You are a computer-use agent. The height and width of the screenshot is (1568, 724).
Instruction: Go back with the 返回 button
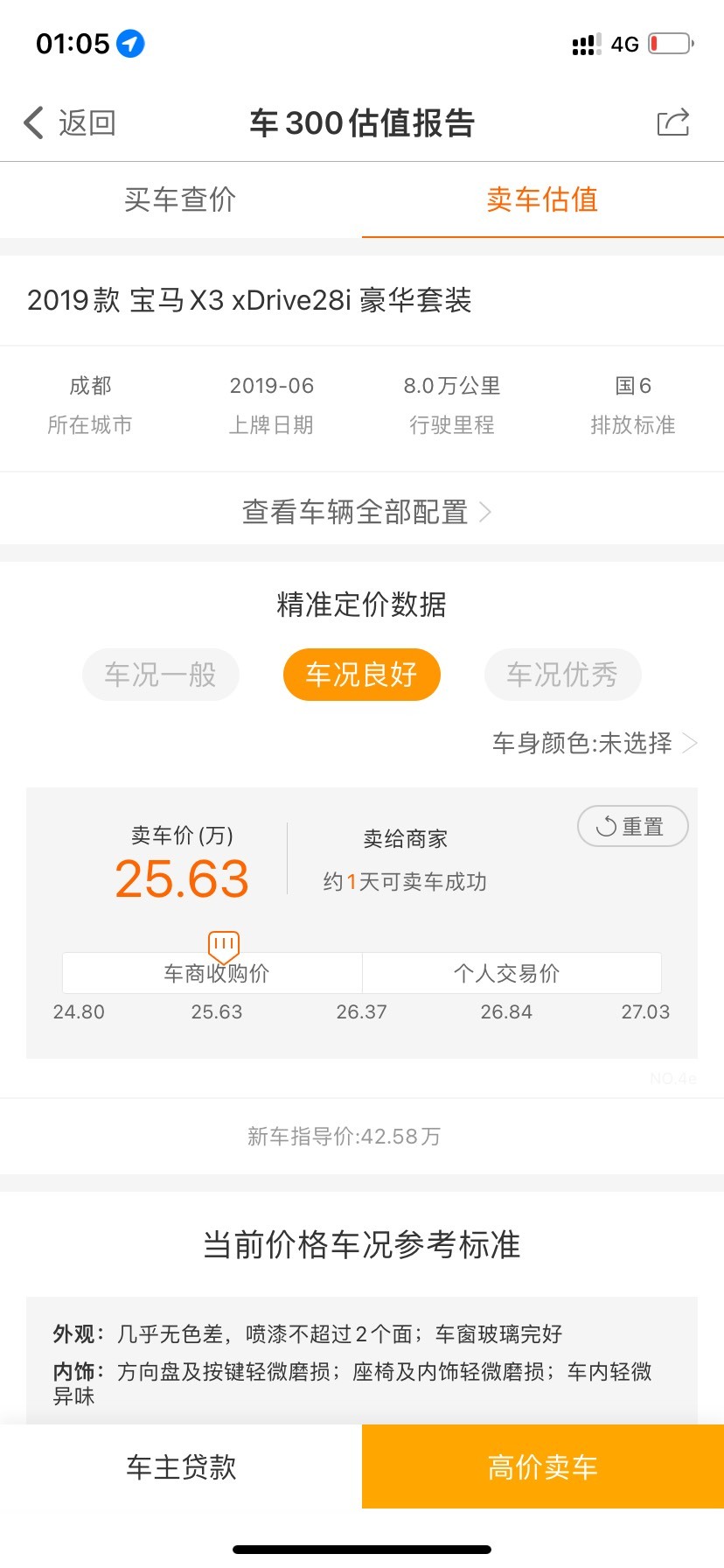70,122
